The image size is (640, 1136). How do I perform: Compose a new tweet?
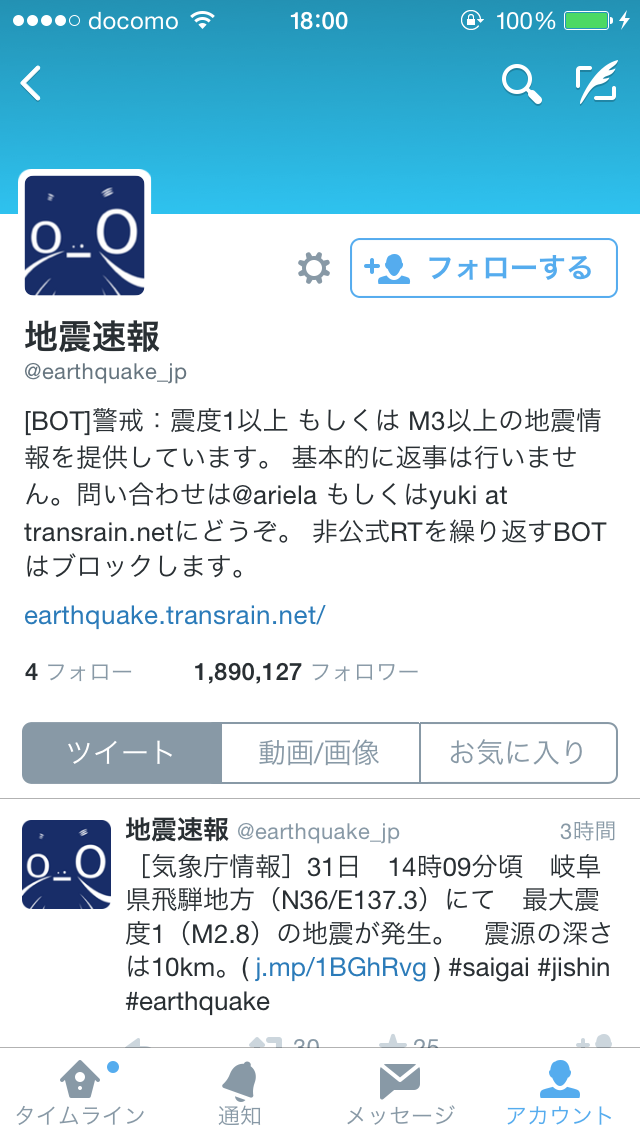tap(596, 84)
